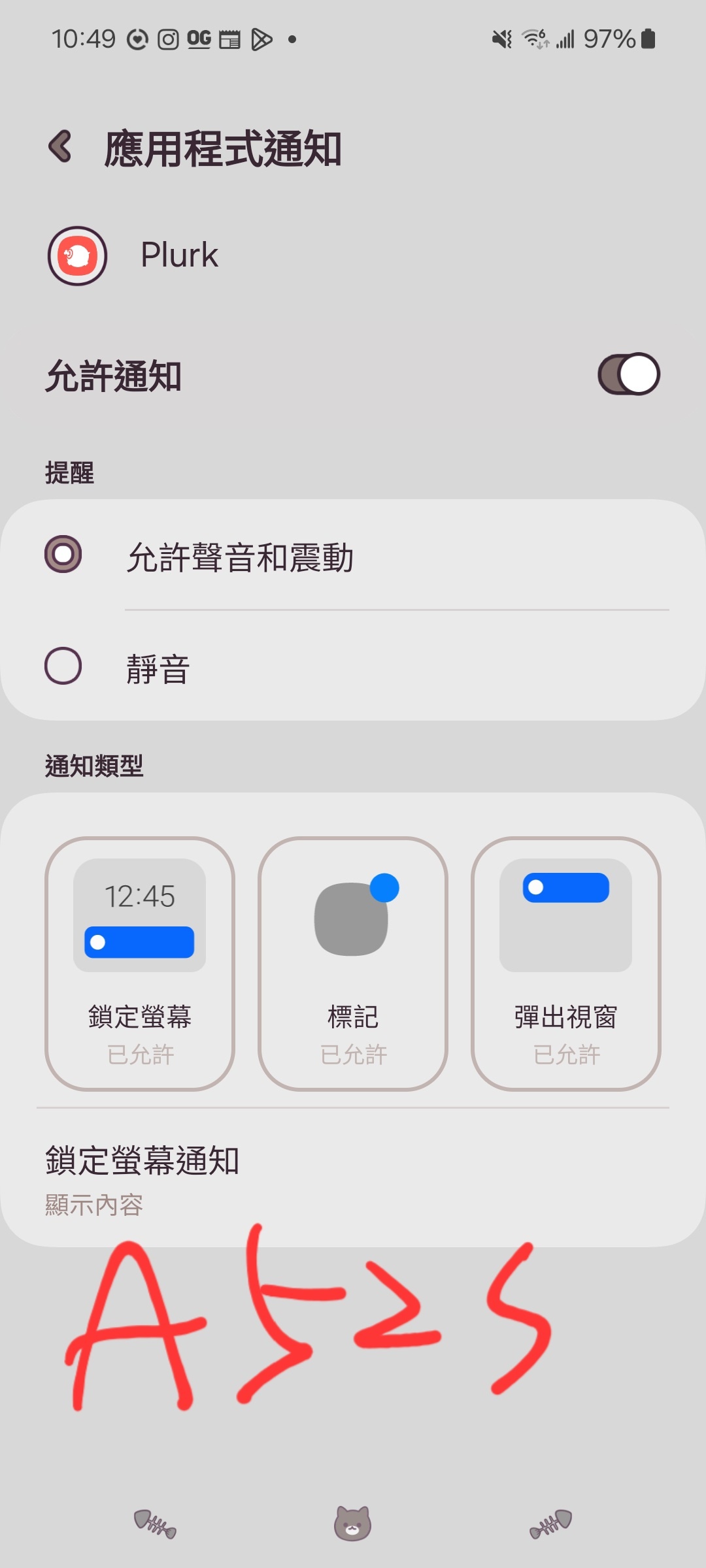Open 鎖定螢幕通知 setting row
The width and height of the screenshot is (706, 1568).
coord(353,1179)
